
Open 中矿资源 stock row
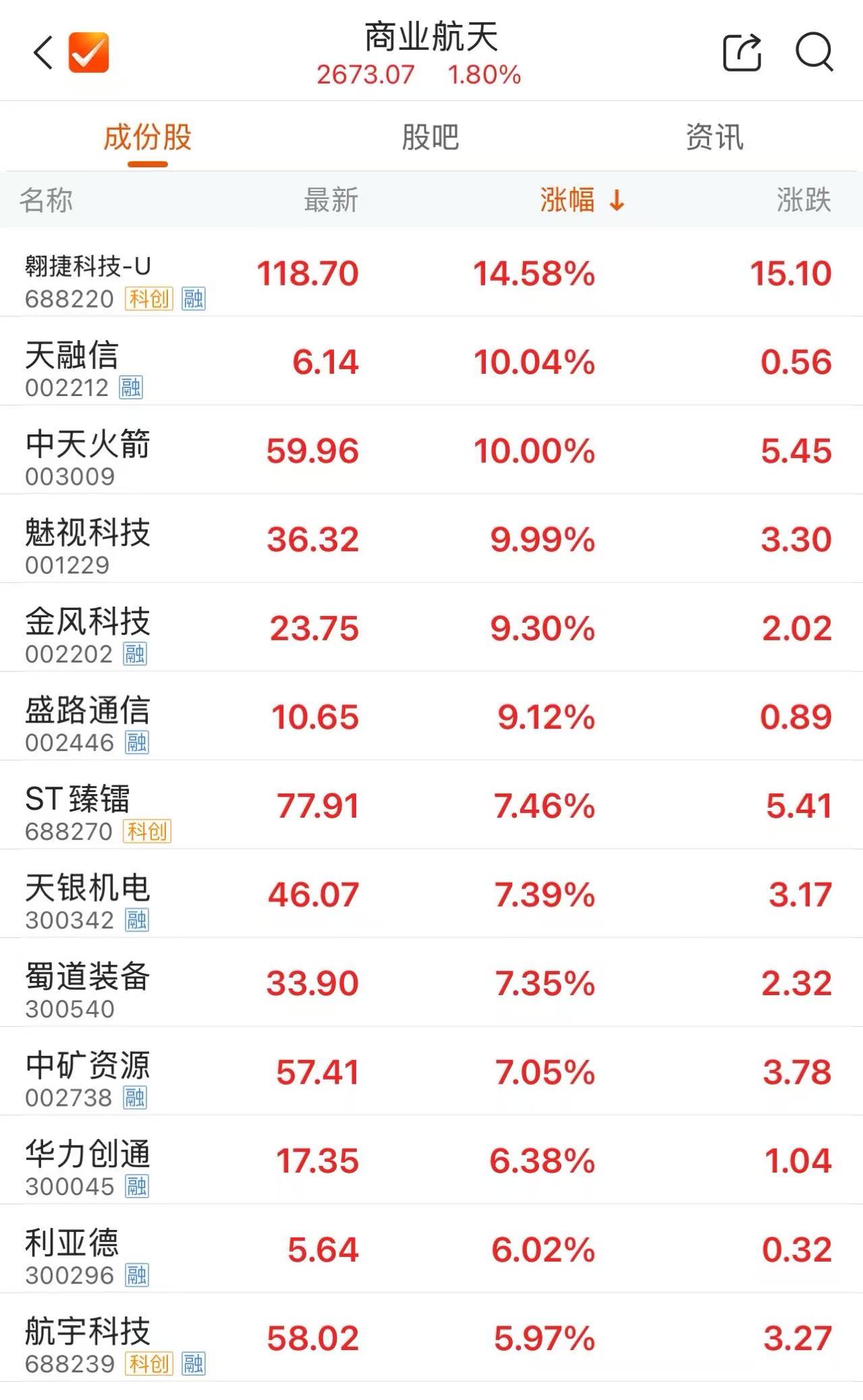(x=431, y=1071)
